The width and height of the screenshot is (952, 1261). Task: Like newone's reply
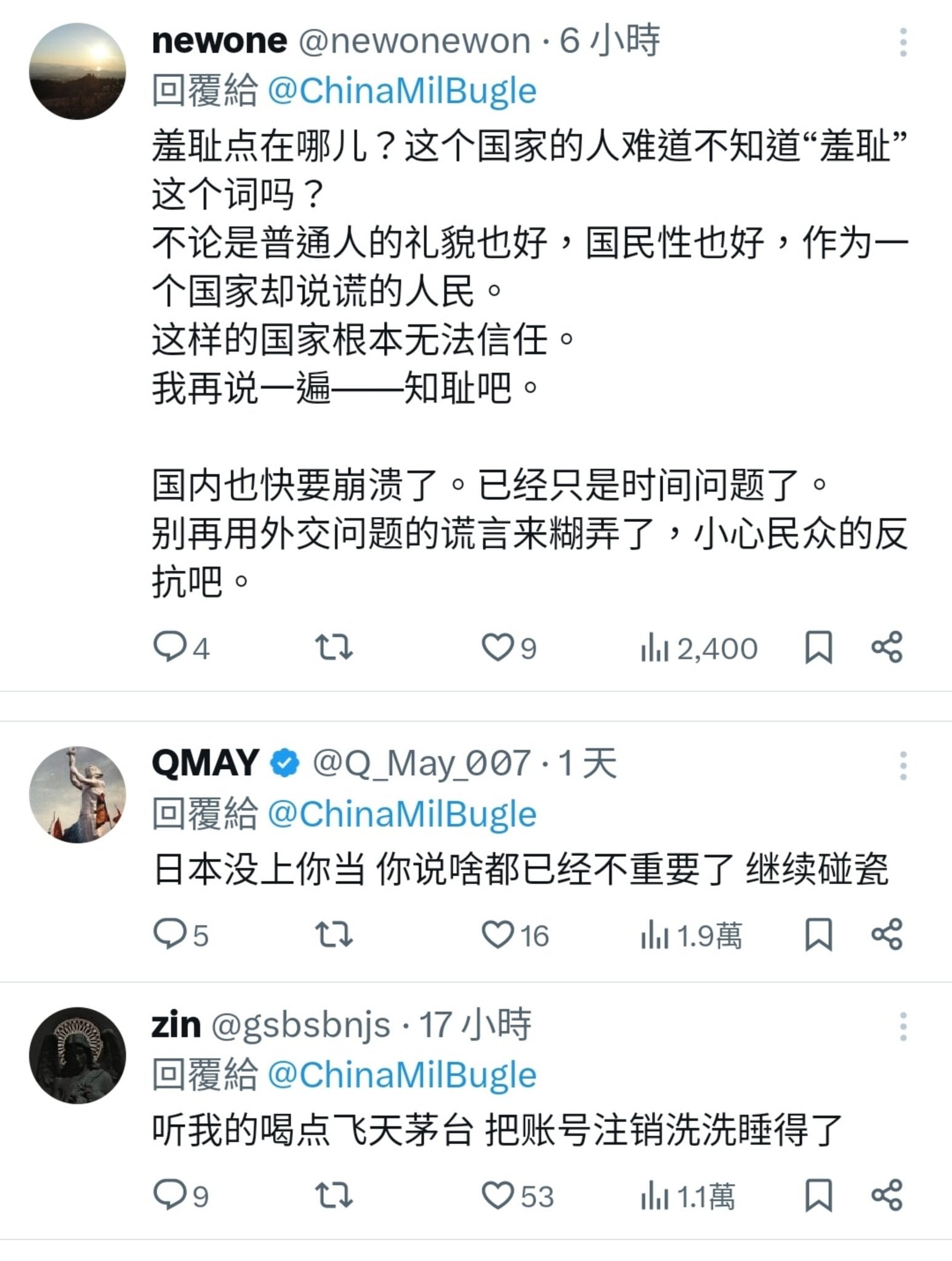[498, 648]
